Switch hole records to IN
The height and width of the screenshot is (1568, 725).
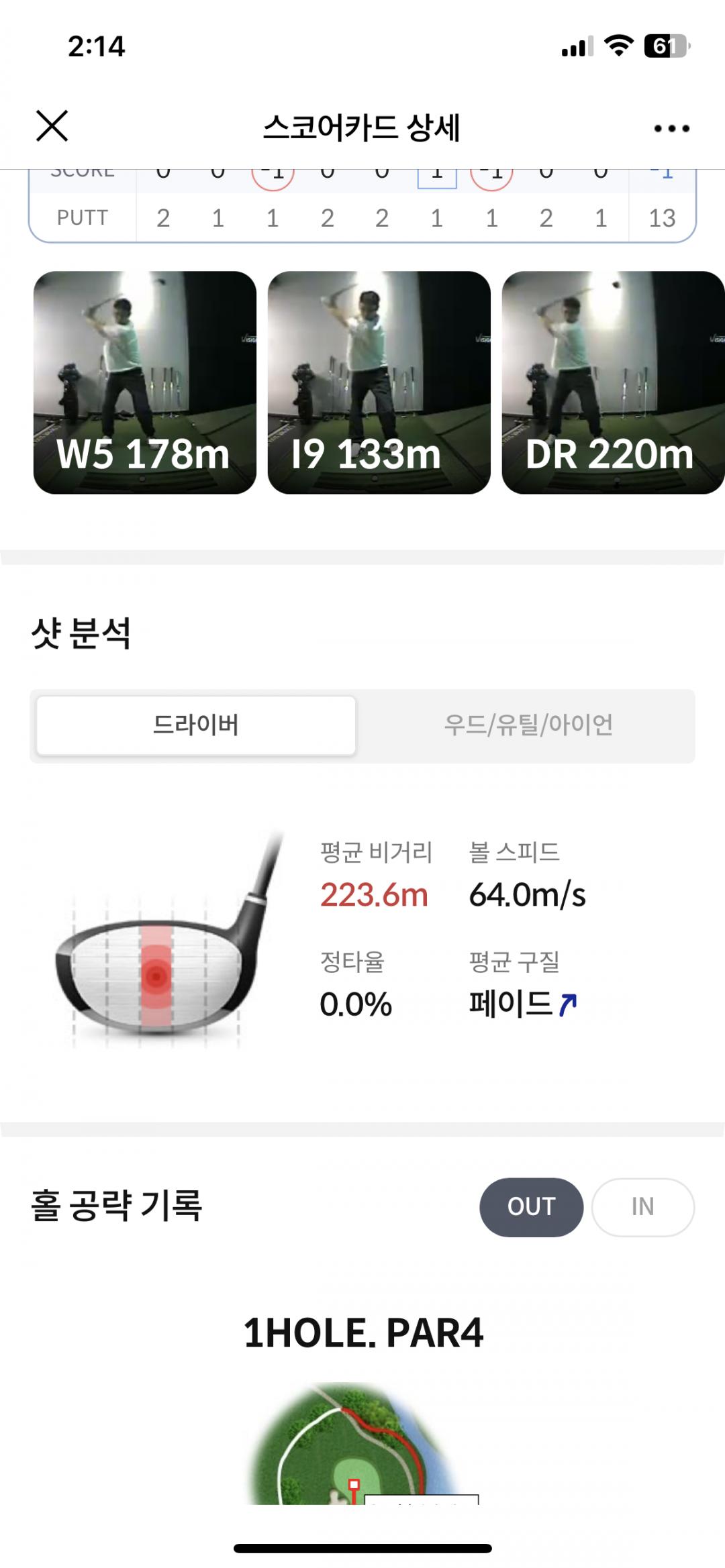tap(642, 1206)
